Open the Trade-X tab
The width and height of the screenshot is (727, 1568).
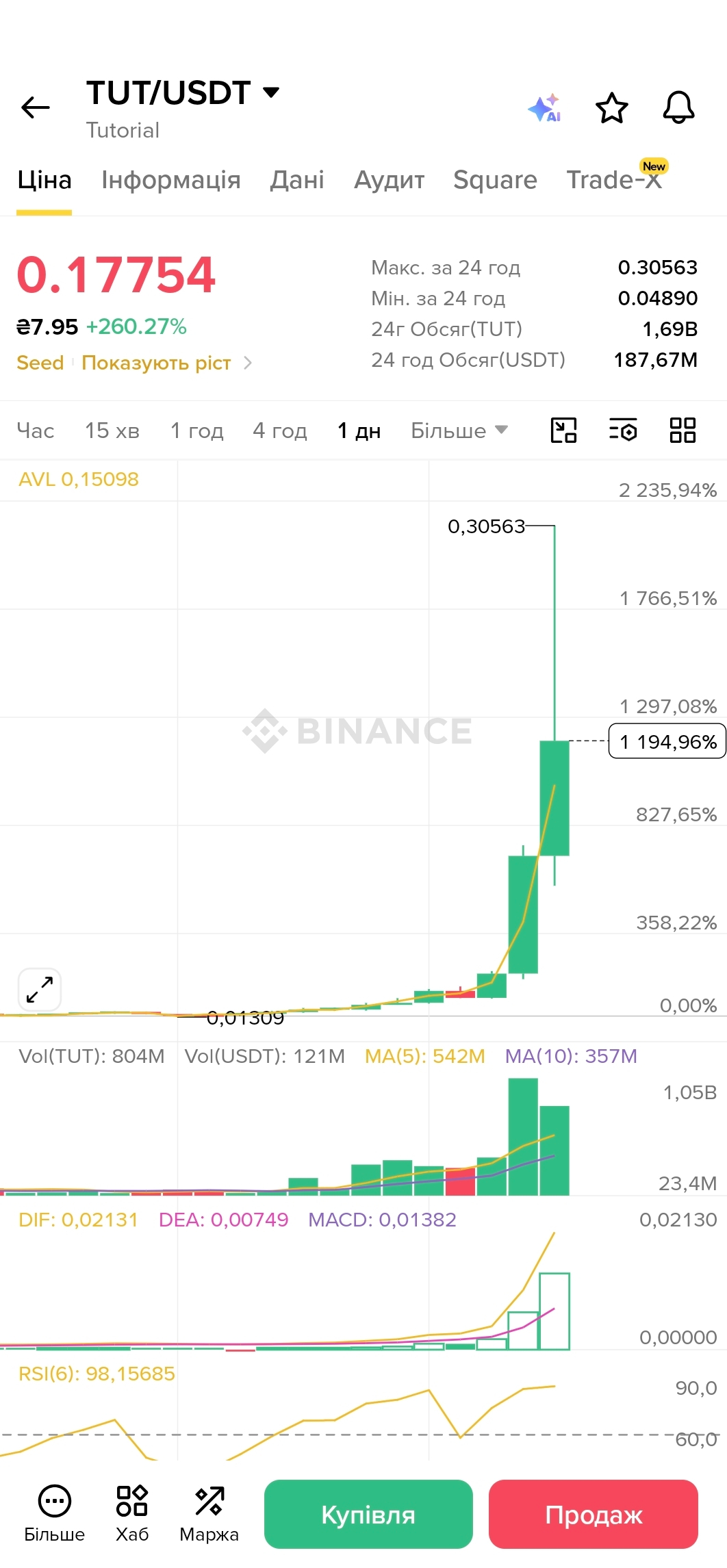tap(614, 180)
